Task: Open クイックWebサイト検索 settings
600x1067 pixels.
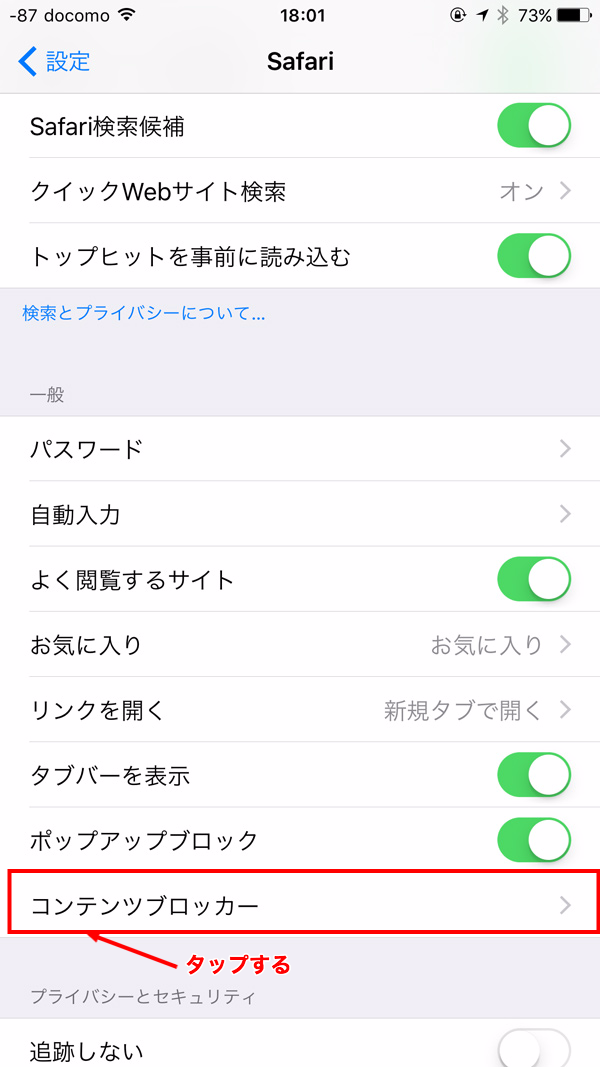Action: [x=300, y=191]
